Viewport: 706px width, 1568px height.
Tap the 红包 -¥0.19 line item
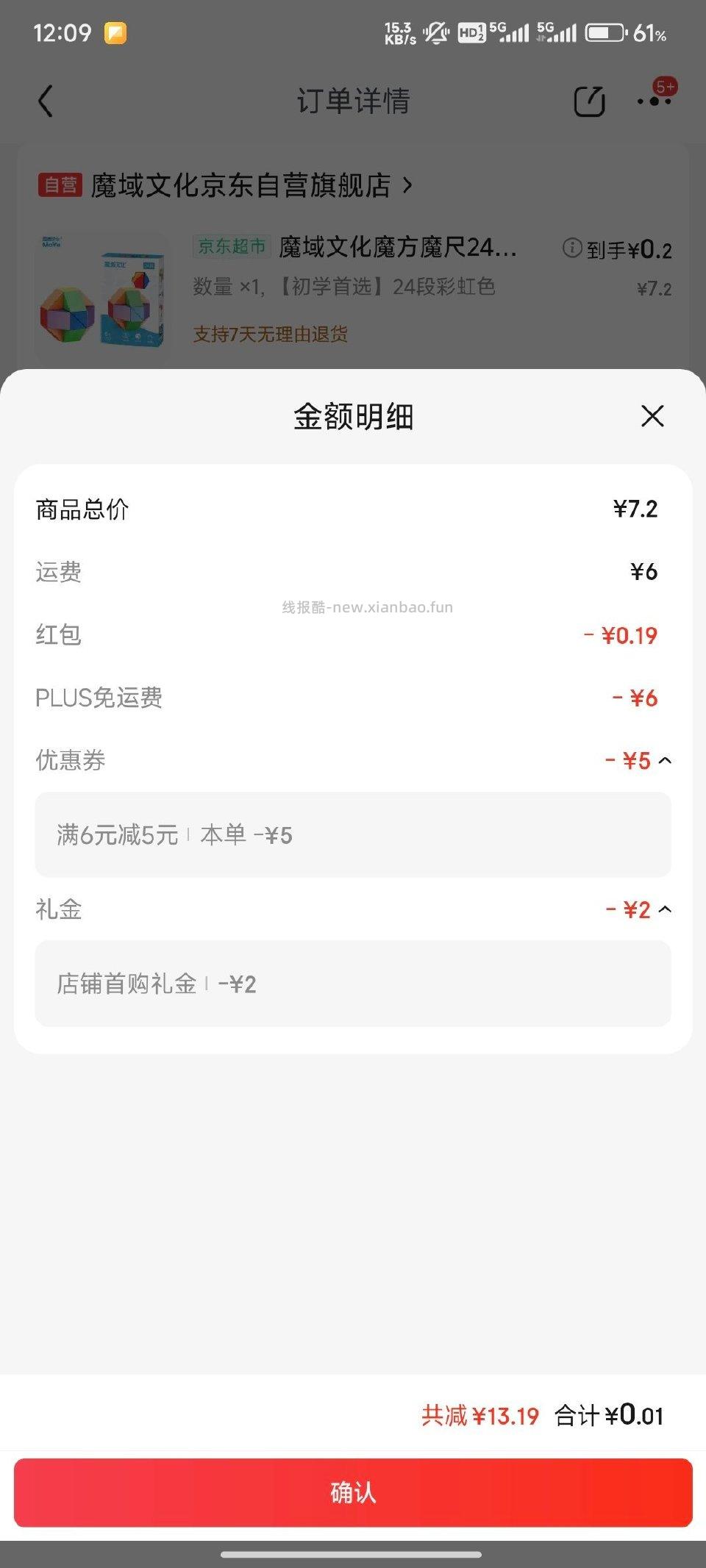pos(353,635)
